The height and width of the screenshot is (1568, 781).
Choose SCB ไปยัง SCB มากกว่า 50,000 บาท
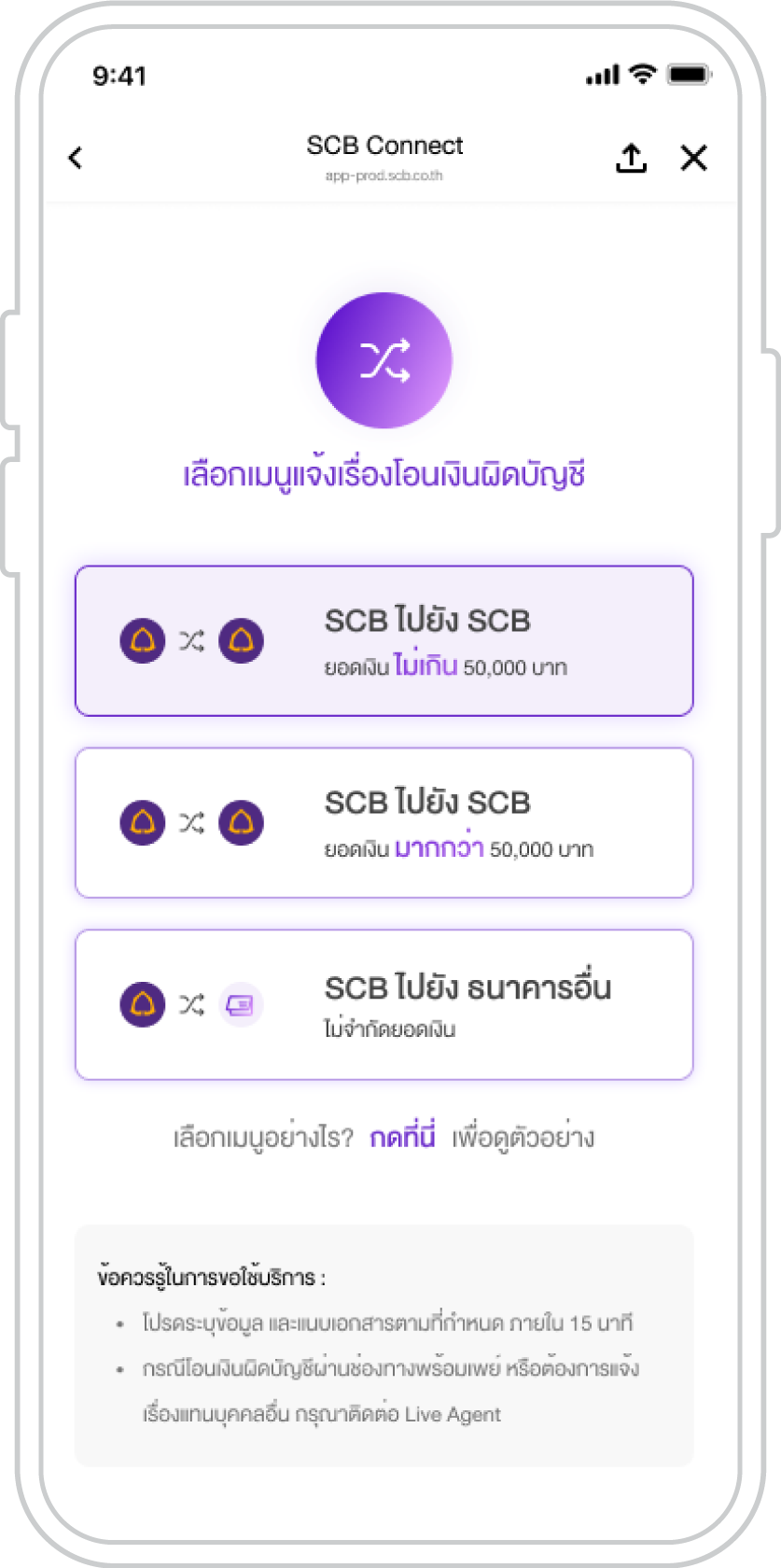384,822
